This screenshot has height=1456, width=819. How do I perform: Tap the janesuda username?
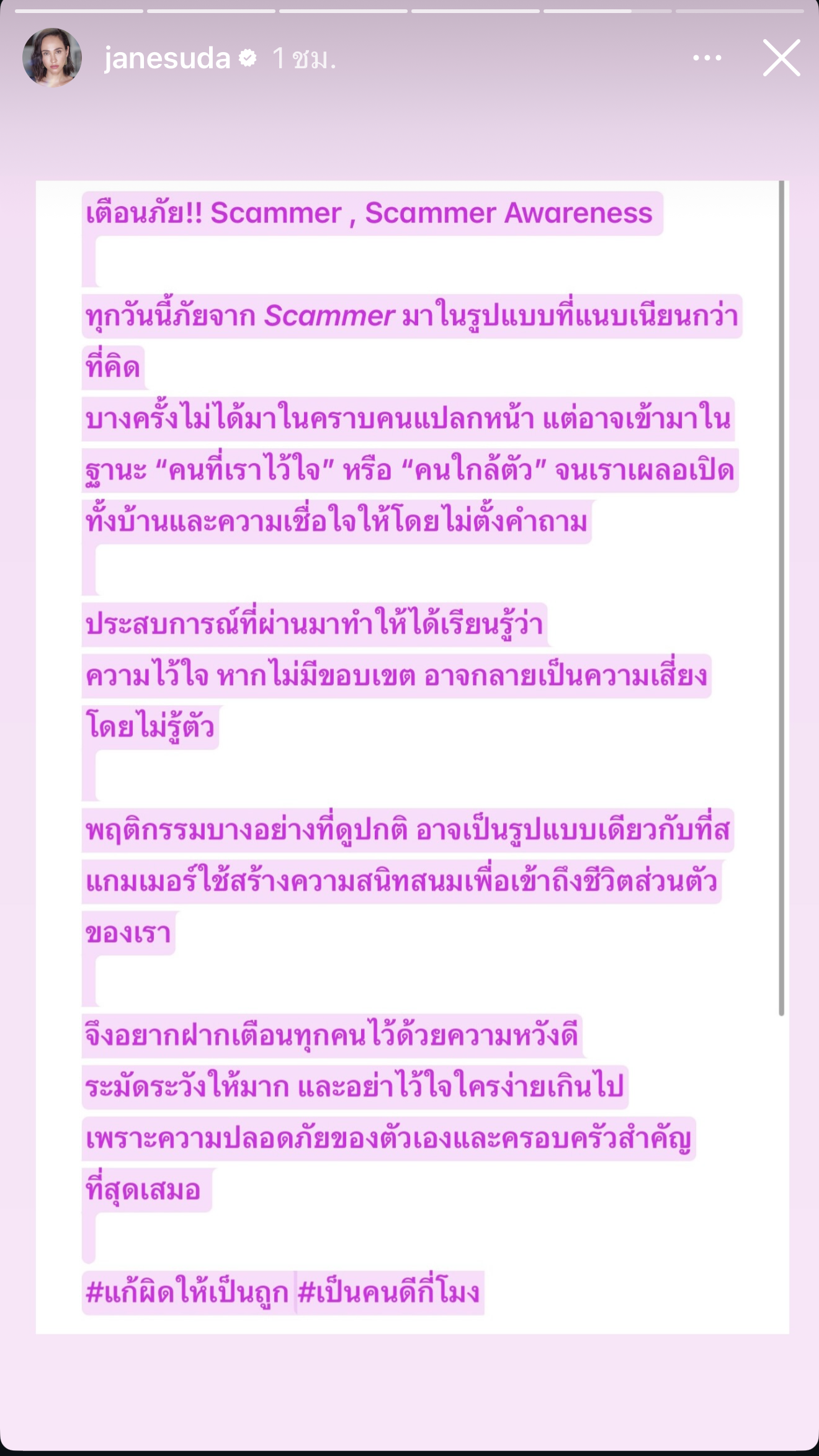tap(168, 58)
